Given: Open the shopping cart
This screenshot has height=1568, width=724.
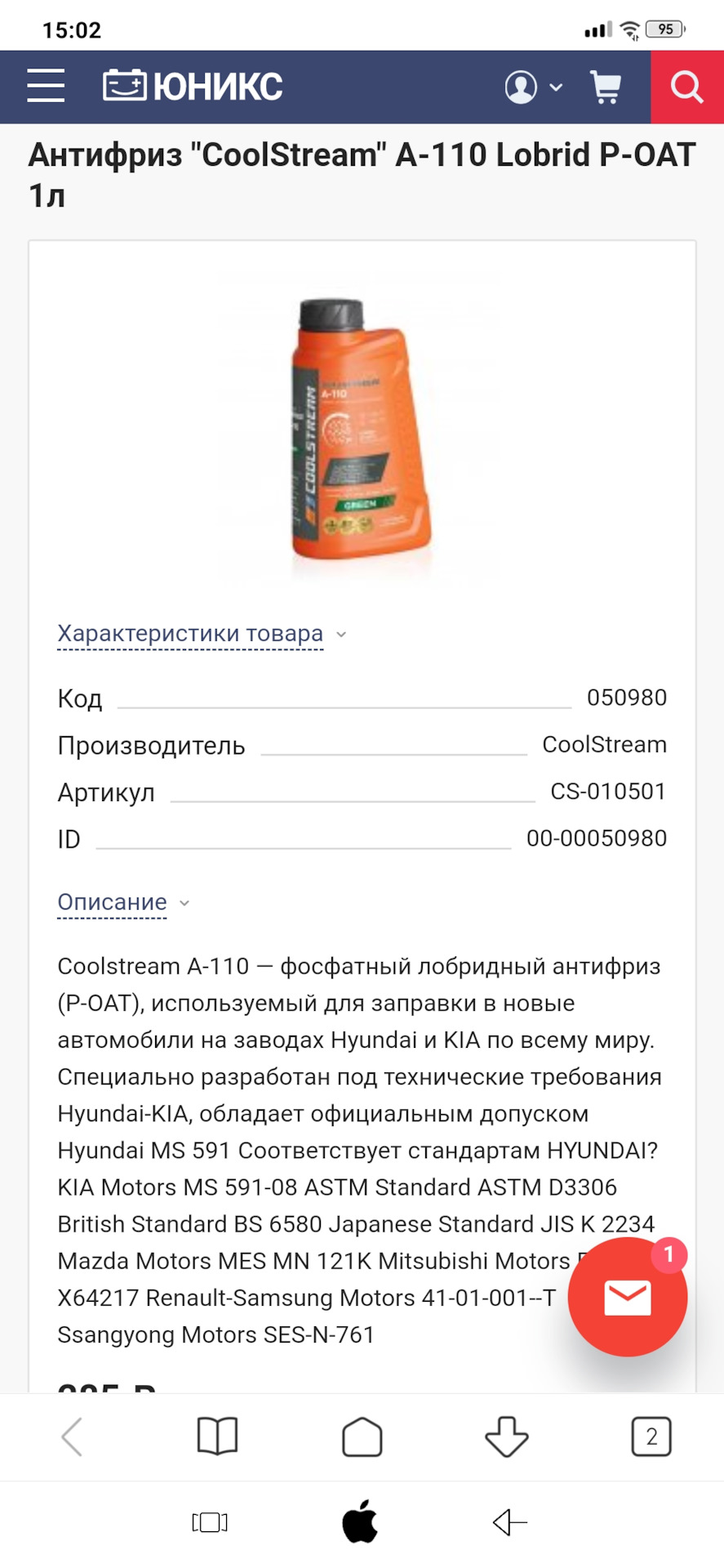Looking at the screenshot, I should (605, 87).
